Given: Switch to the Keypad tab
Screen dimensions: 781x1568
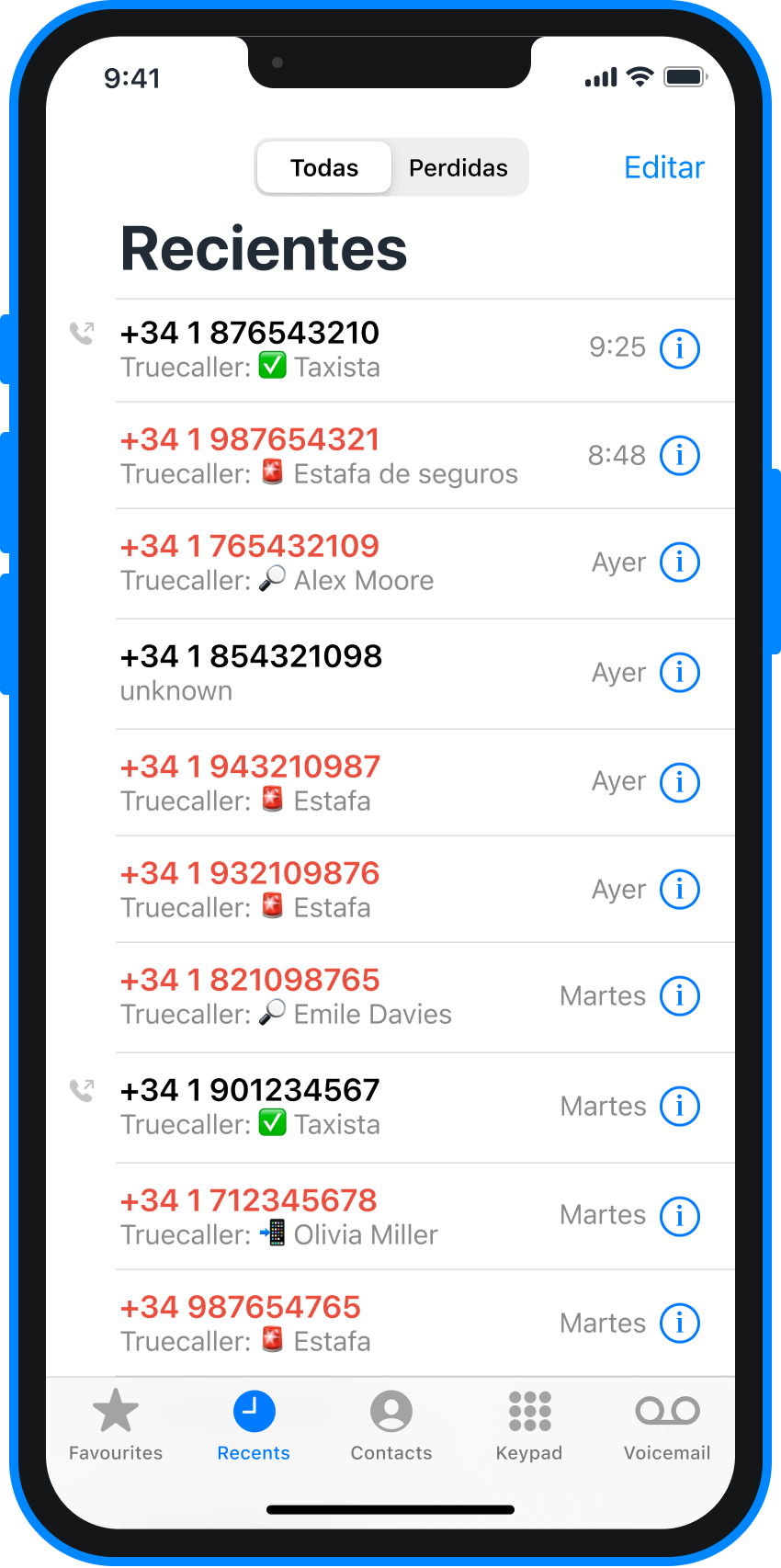Looking at the screenshot, I should (529, 1425).
